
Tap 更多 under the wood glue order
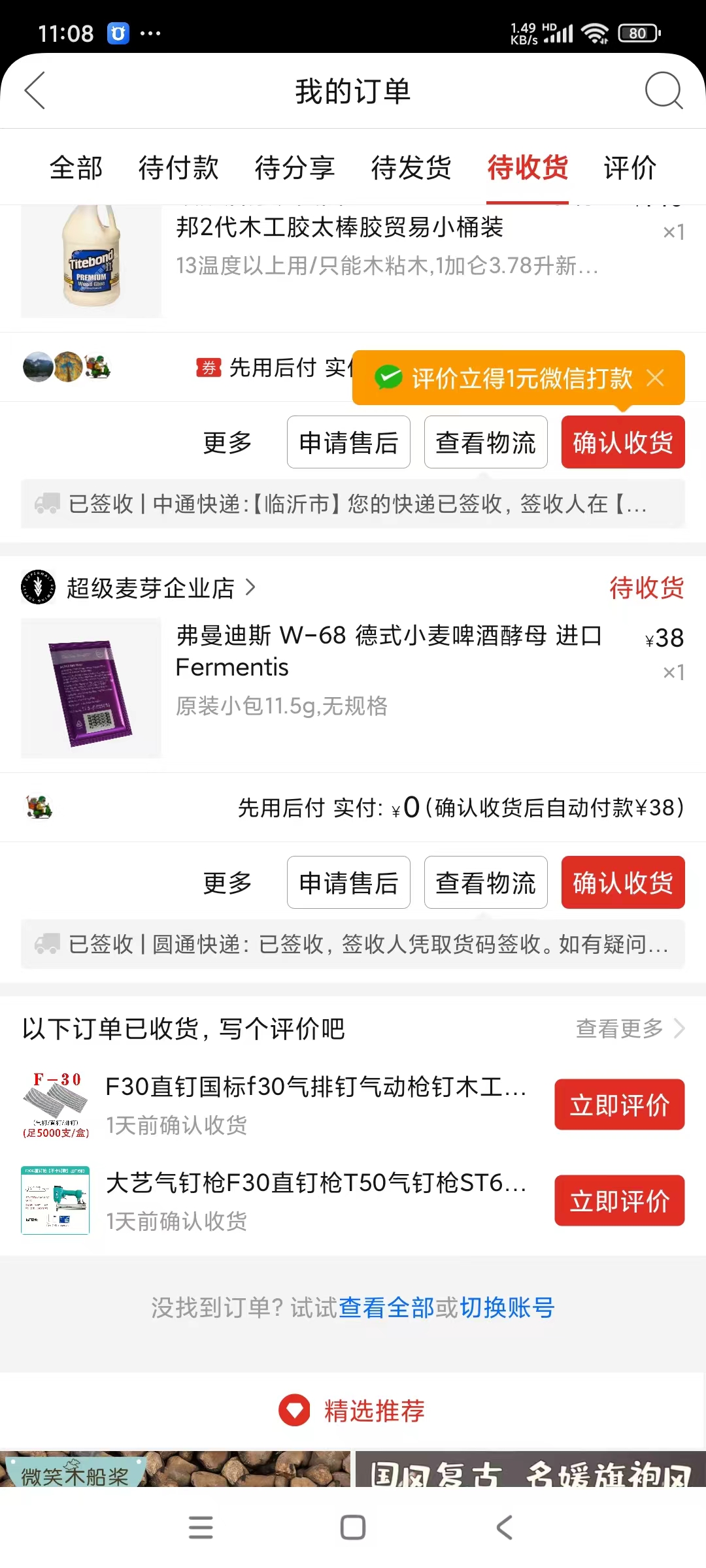[227, 442]
